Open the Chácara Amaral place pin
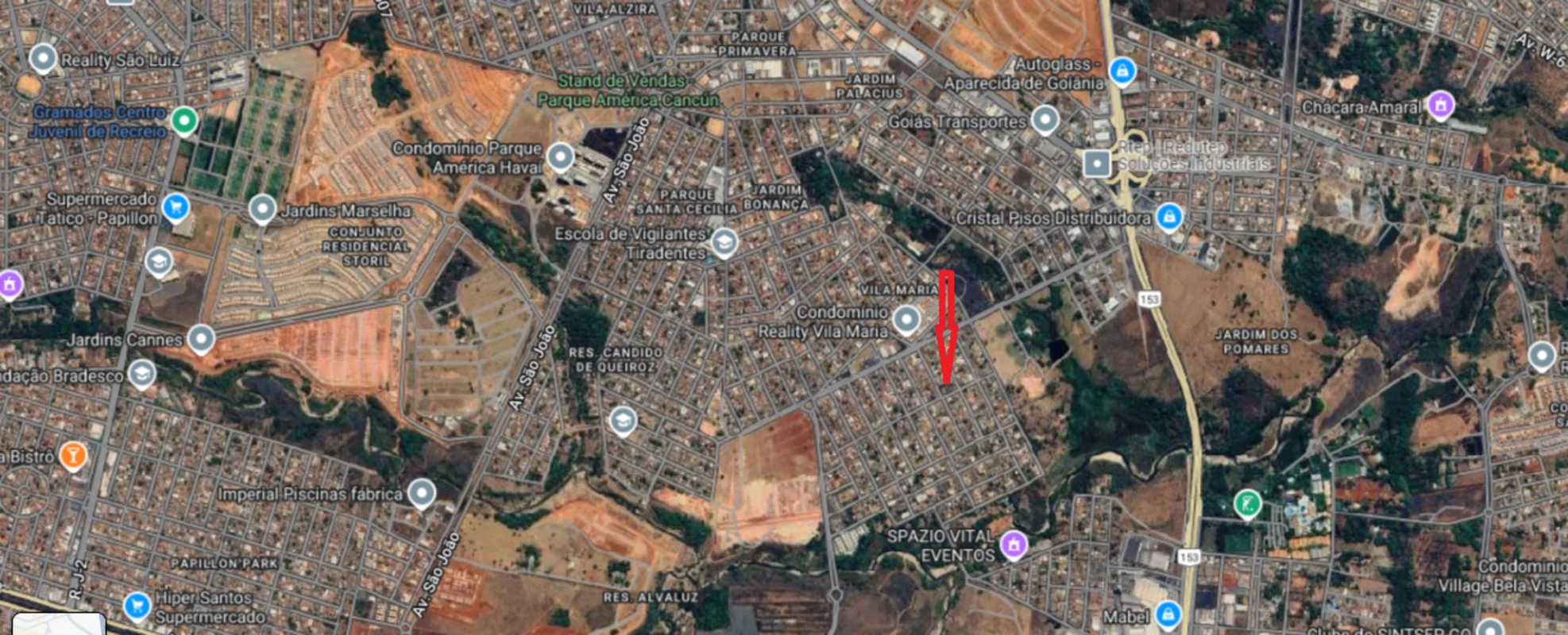The image size is (1568, 635). point(1440,104)
